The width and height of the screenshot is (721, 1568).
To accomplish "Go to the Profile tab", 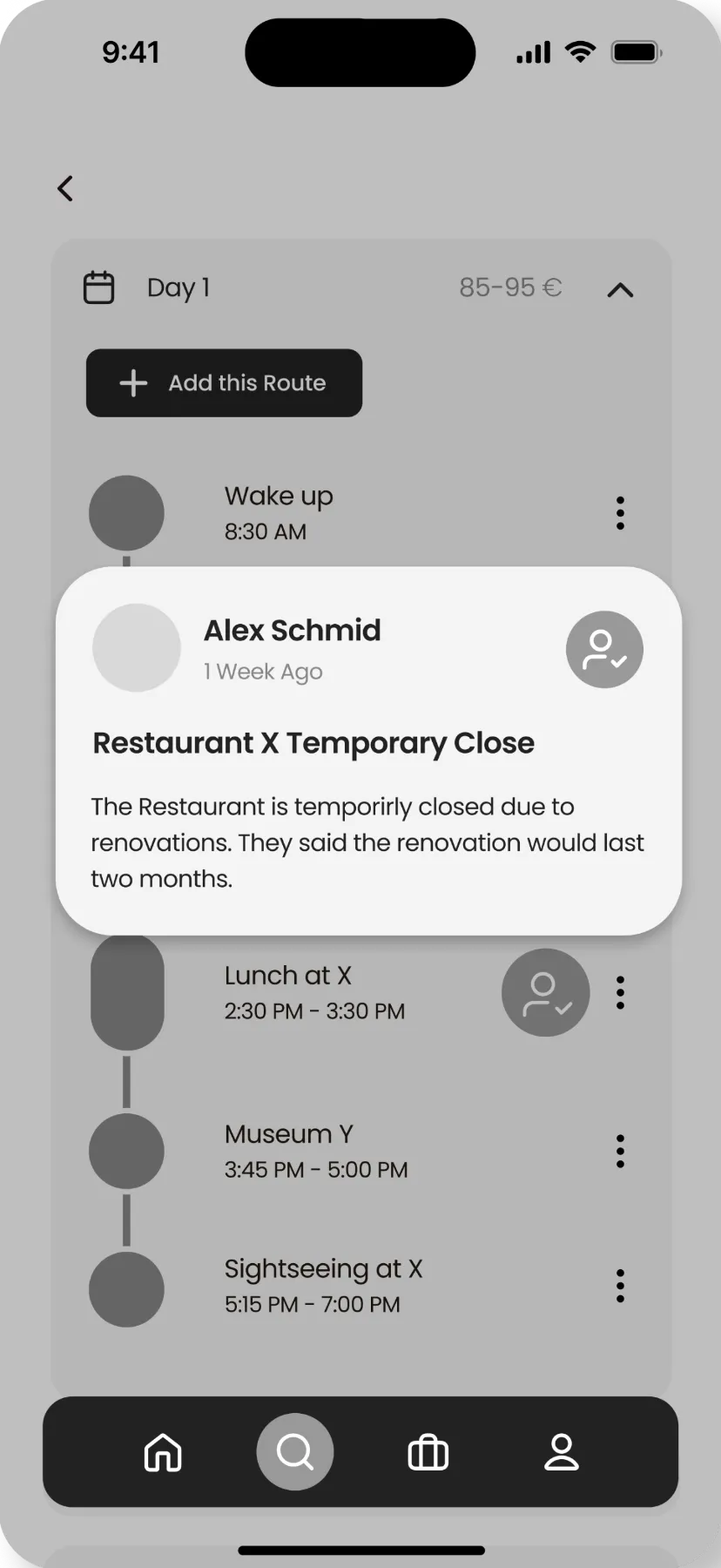I will point(562,1452).
